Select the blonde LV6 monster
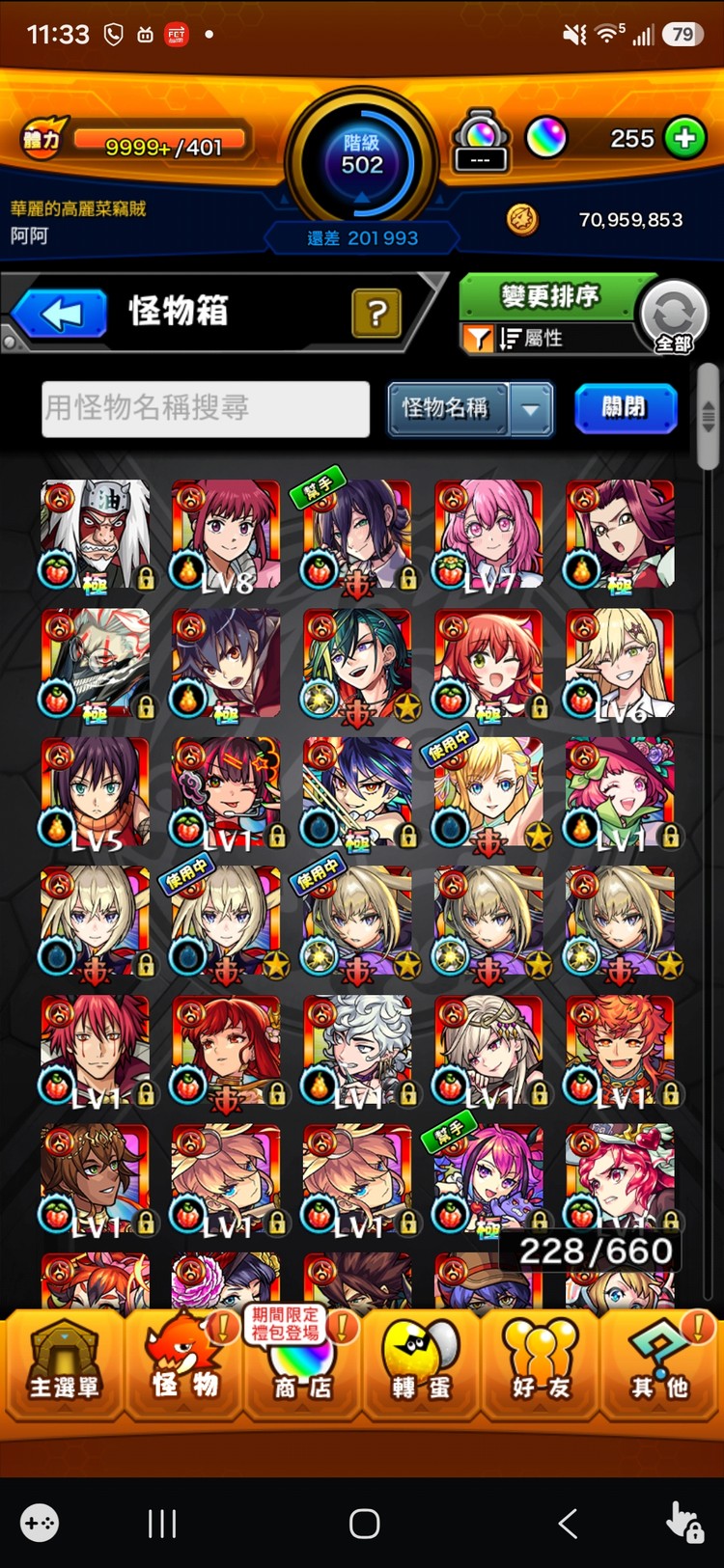 621,665
